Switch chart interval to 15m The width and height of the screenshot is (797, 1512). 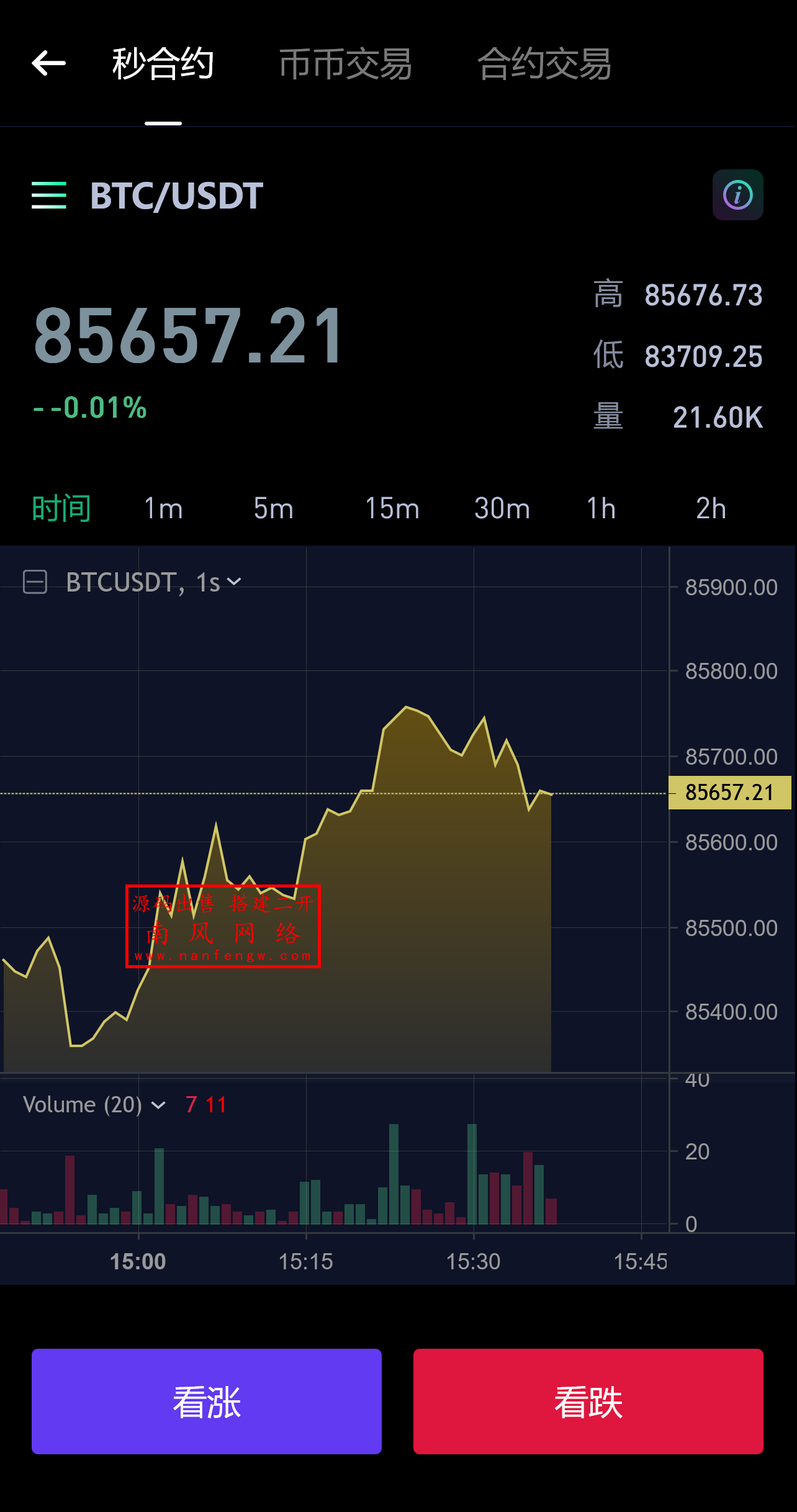[x=392, y=508]
